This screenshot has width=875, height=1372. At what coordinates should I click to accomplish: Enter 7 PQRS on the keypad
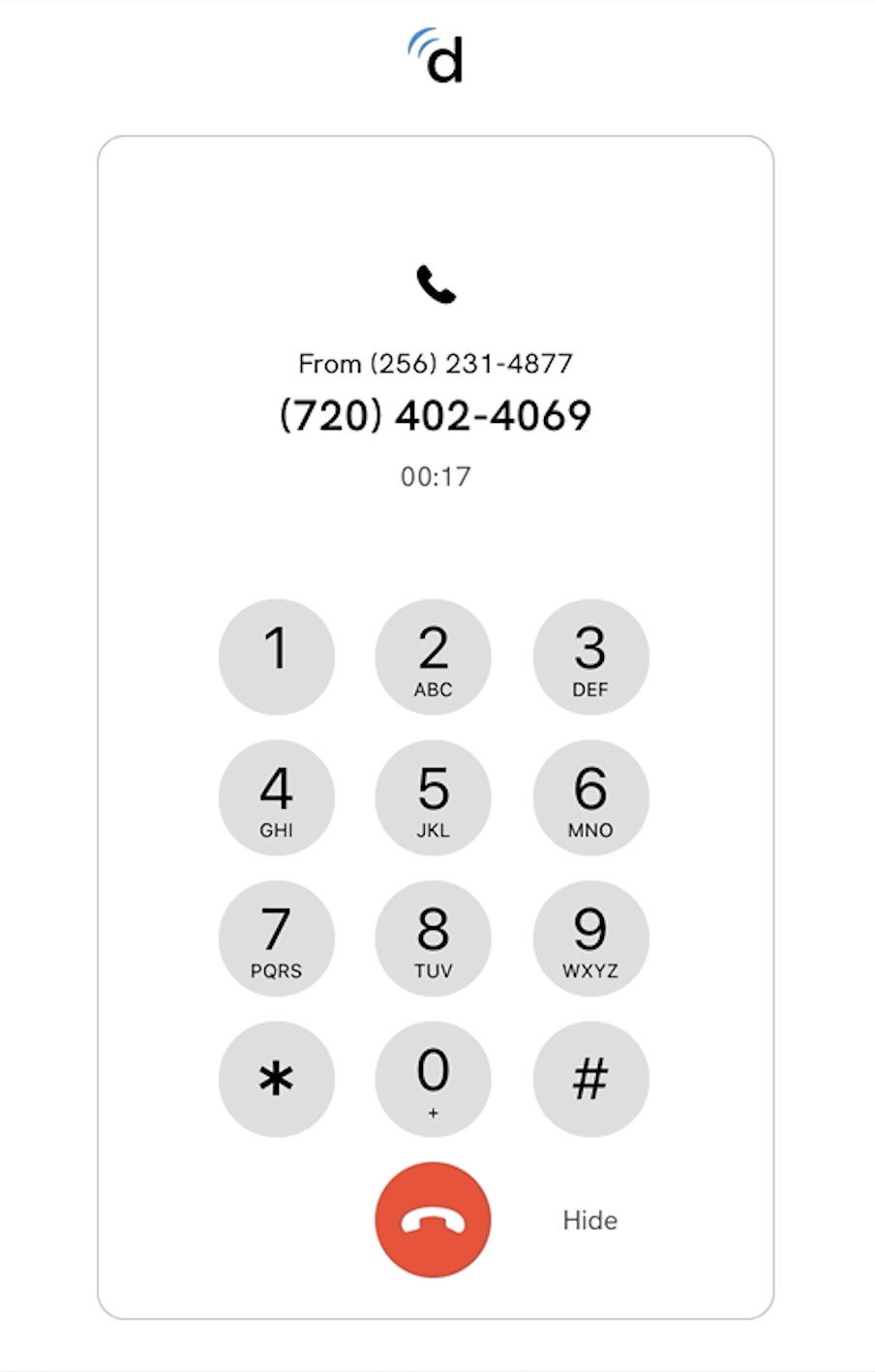[277, 938]
